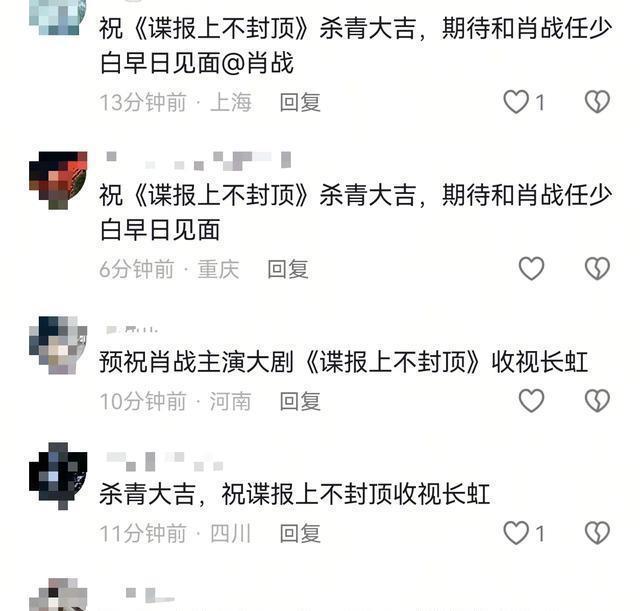This screenshot has height=611, width=640.
Task: Reply to the comment from 四川
Action: pyautogui.click(x=300, y=533)
